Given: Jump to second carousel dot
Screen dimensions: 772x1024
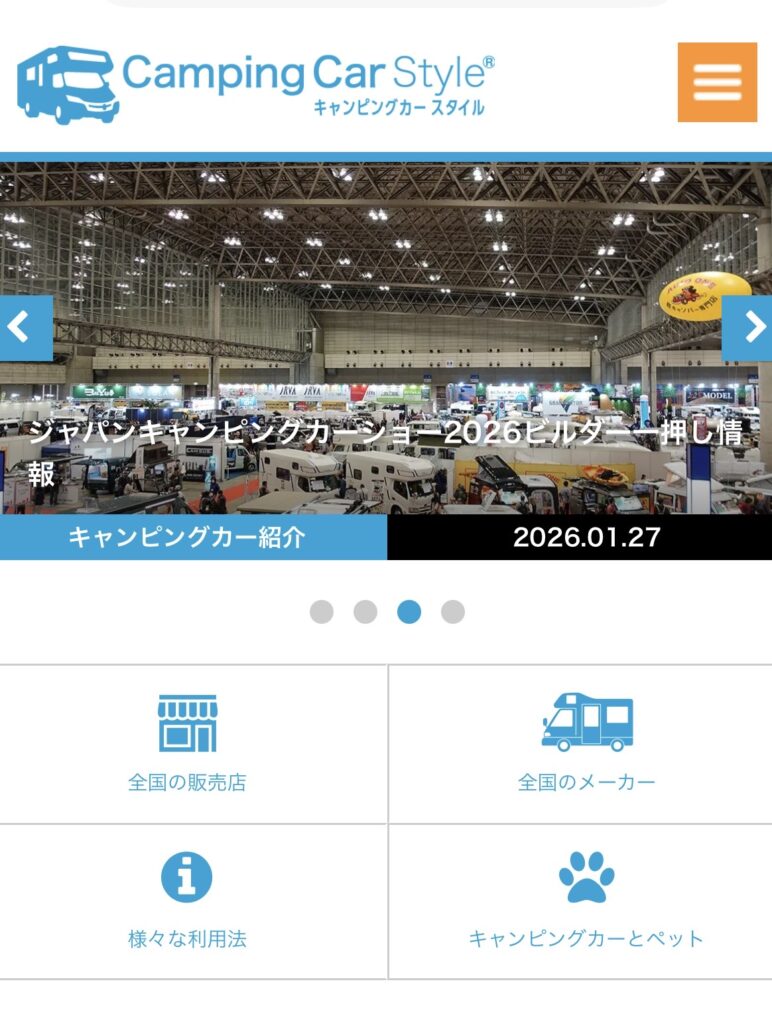Looking at the screenshot, I should click(x=365, y=612).
